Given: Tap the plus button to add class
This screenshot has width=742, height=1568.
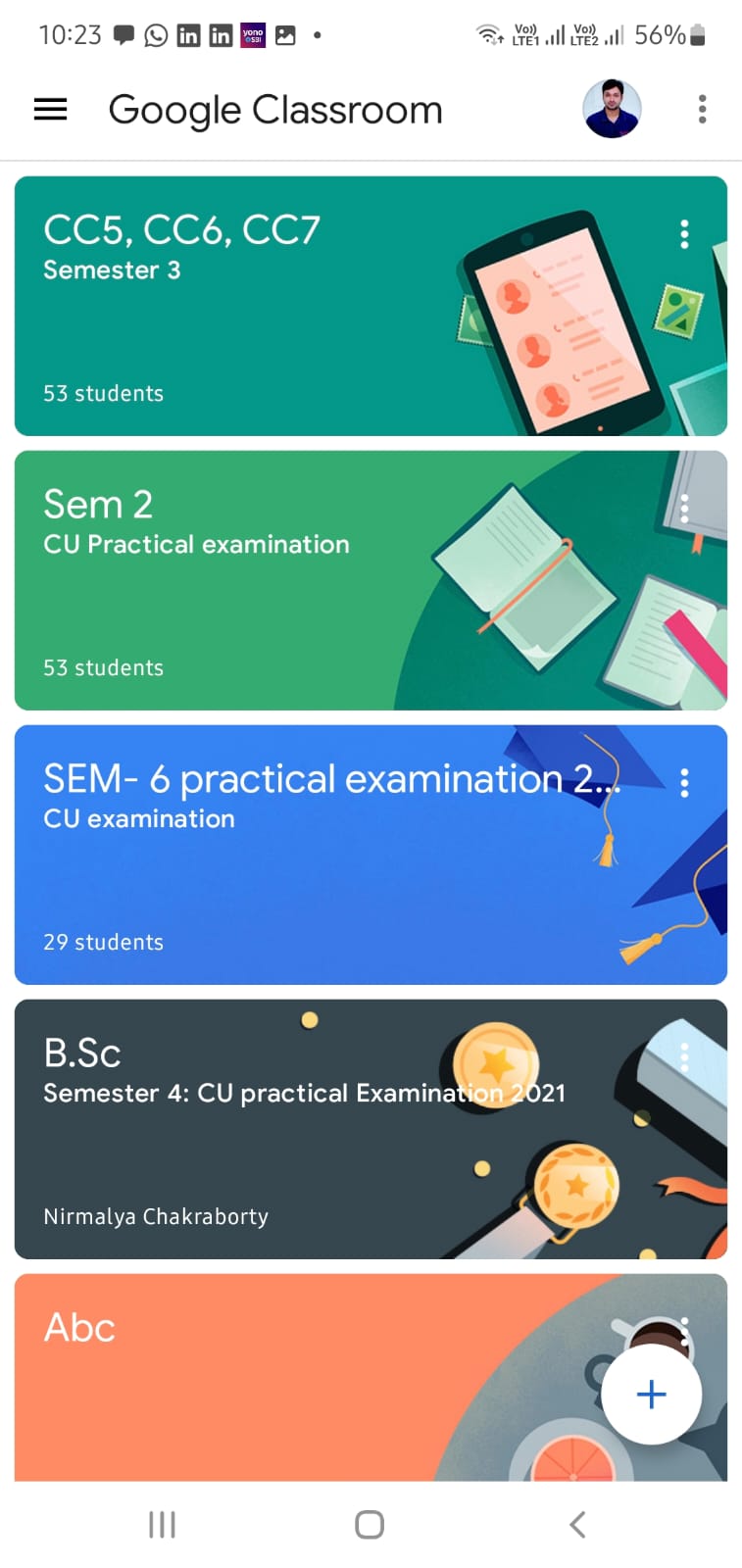Looking at the screenshot, I should [652, 1394].
